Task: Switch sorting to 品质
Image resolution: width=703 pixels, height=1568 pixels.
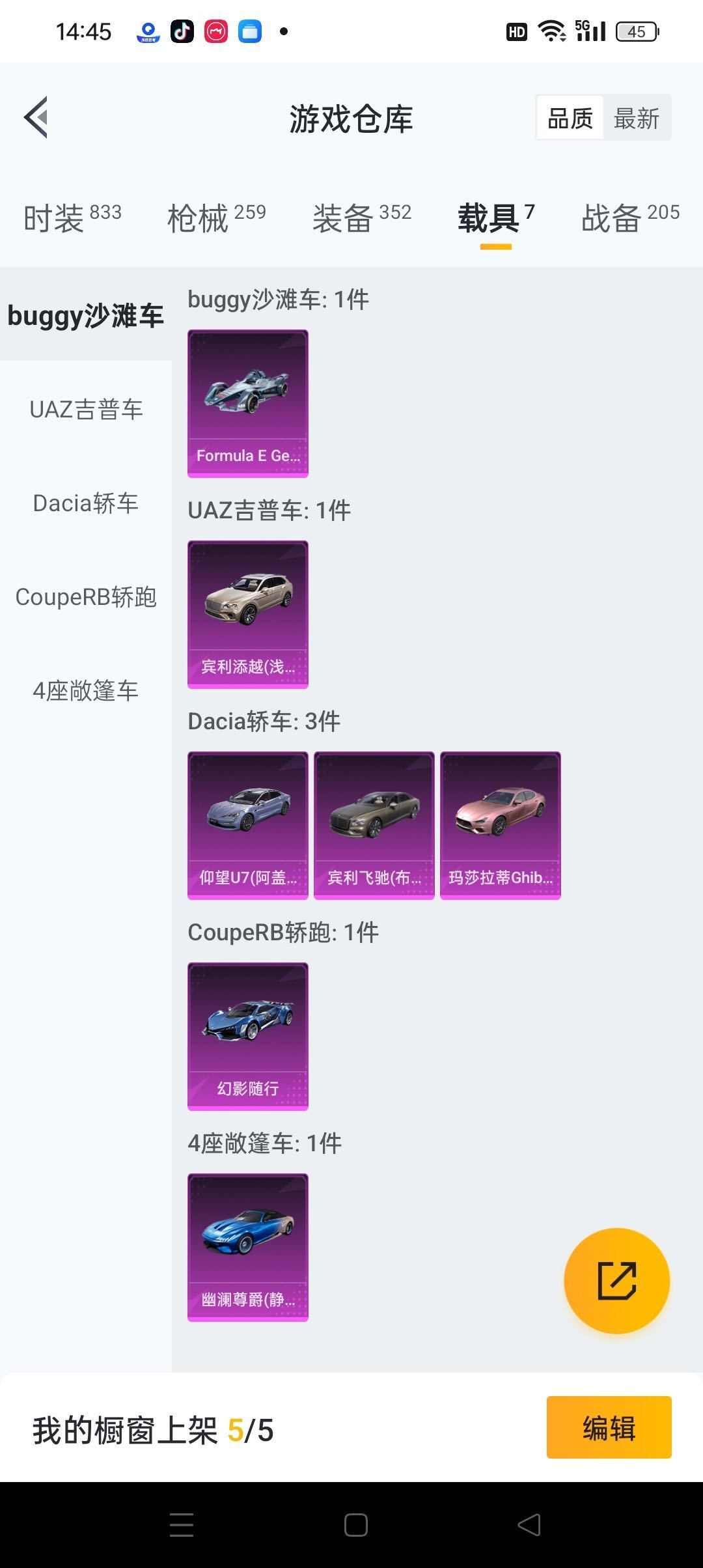Action: (x=570, y=117)
